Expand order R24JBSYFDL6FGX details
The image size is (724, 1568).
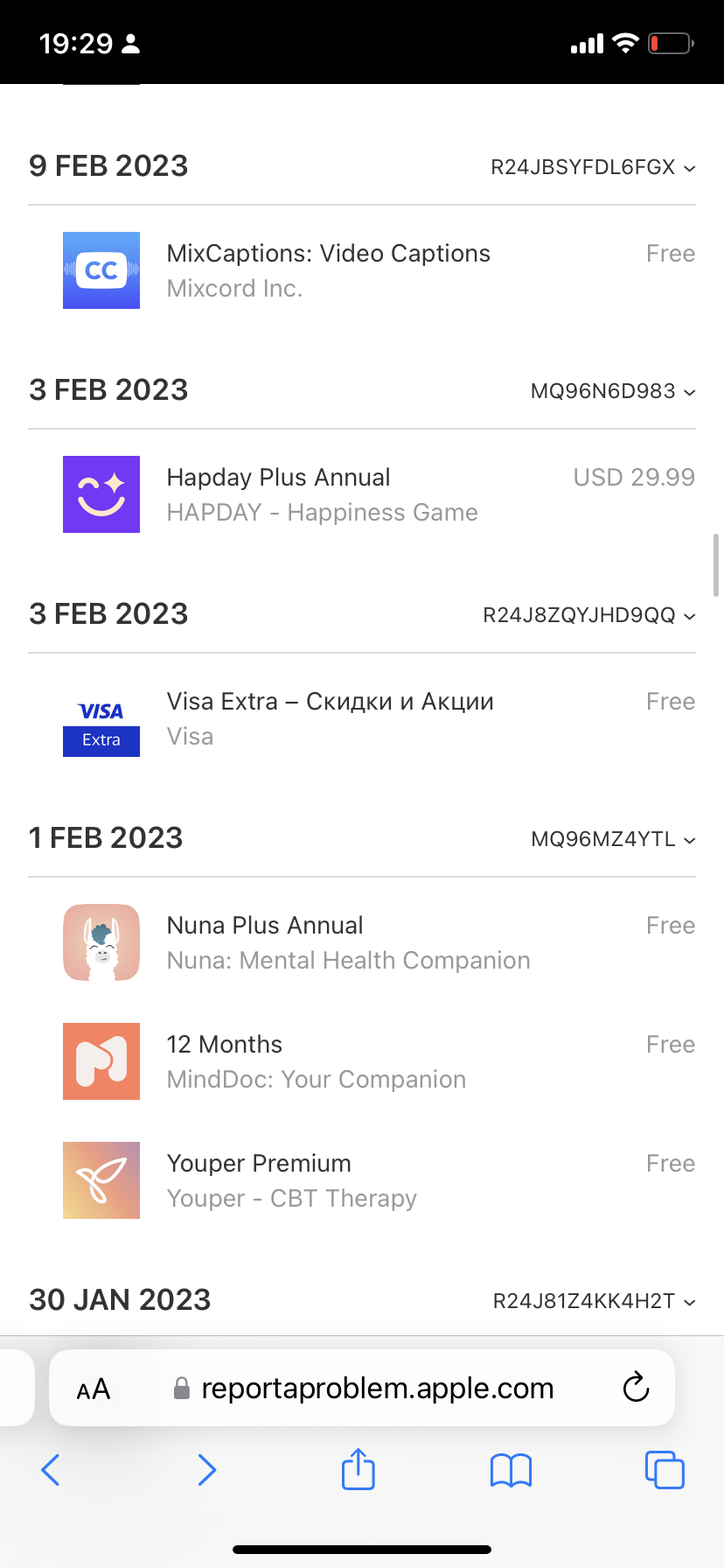click(593, 167)
